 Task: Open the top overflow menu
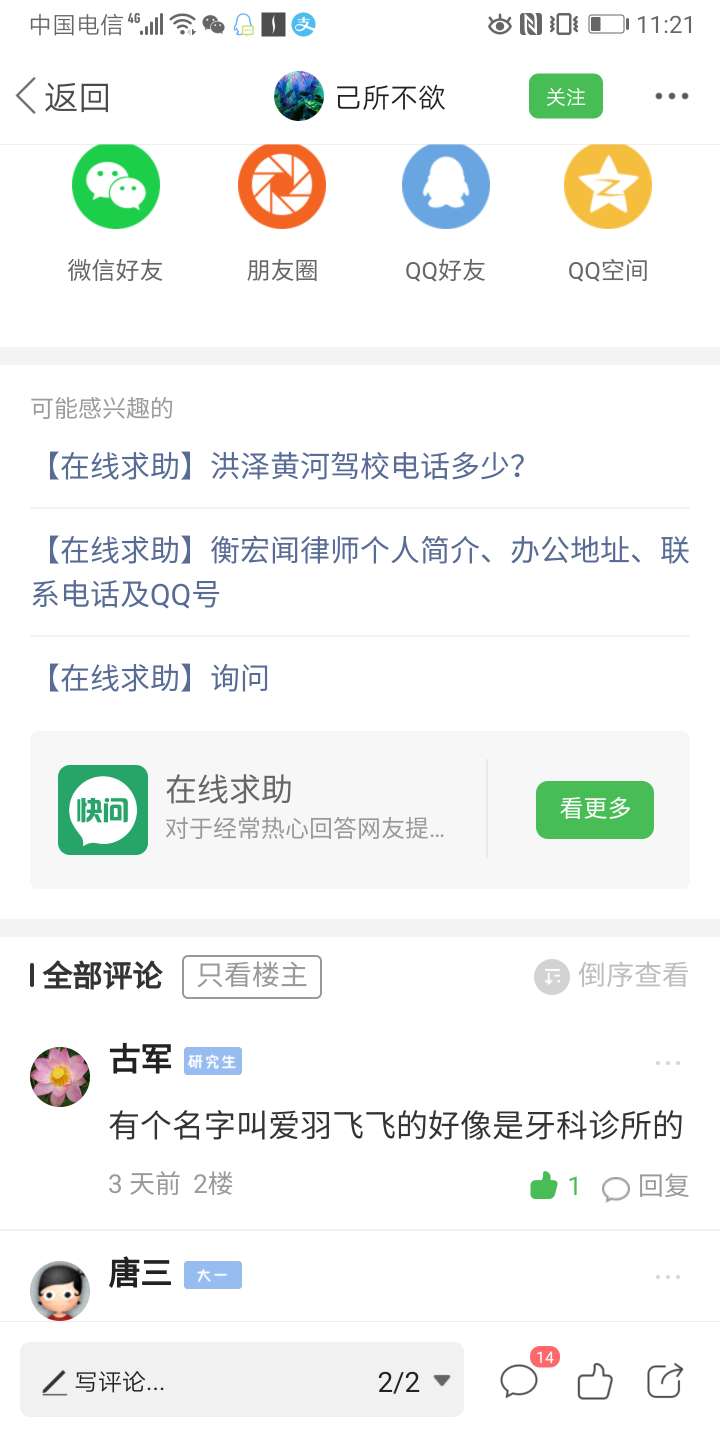pos(672,97)
